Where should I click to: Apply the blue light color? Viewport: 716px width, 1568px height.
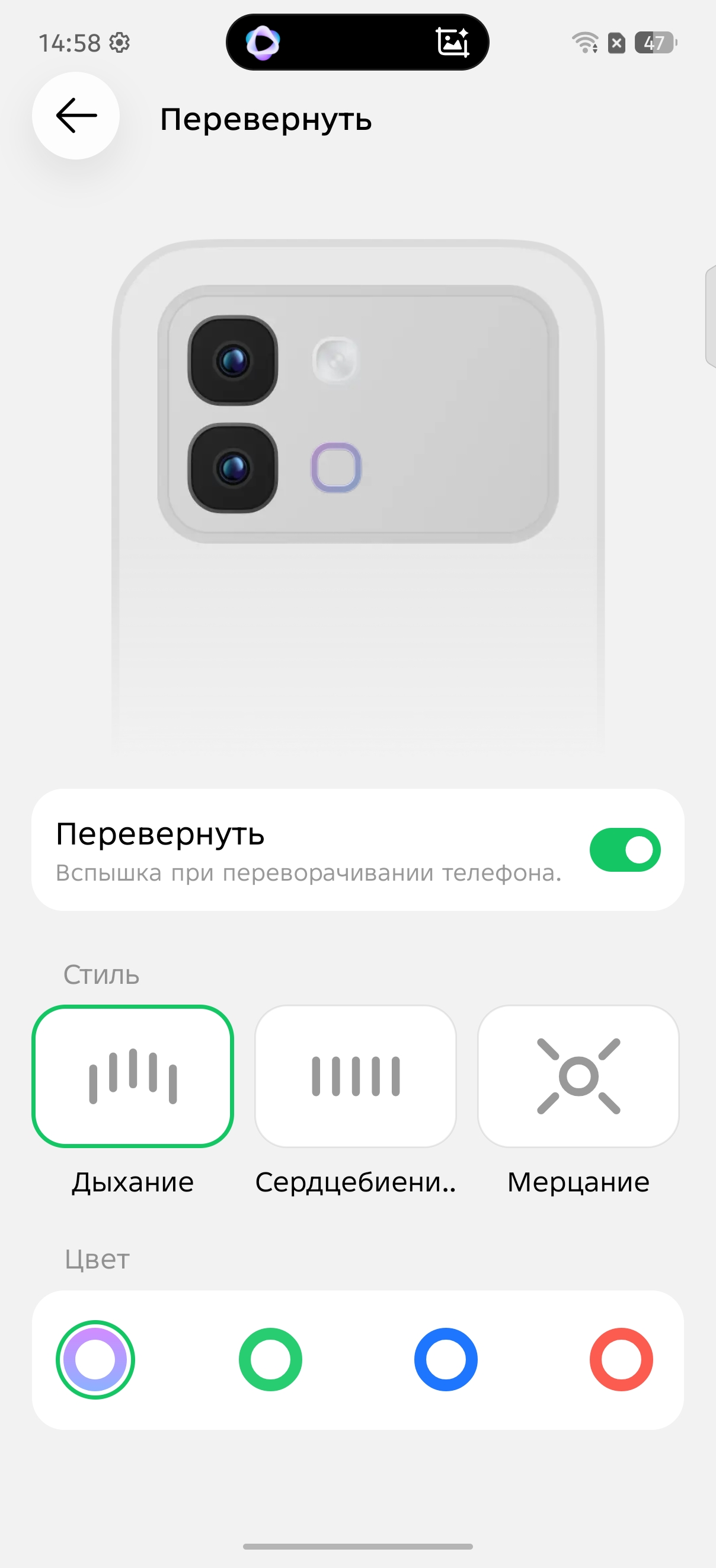(x=446, y=1359)
